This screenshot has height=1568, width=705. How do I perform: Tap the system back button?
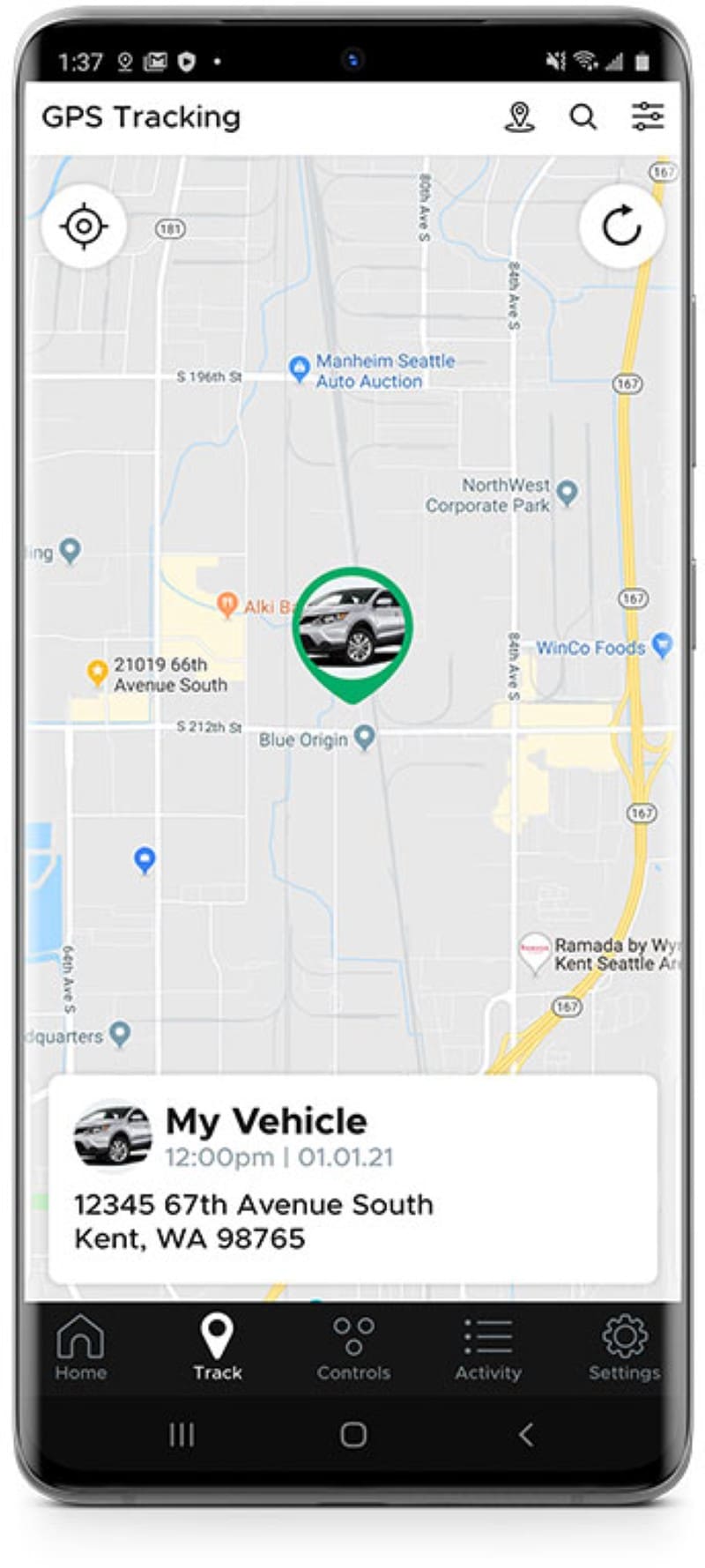coord(525,1435)
